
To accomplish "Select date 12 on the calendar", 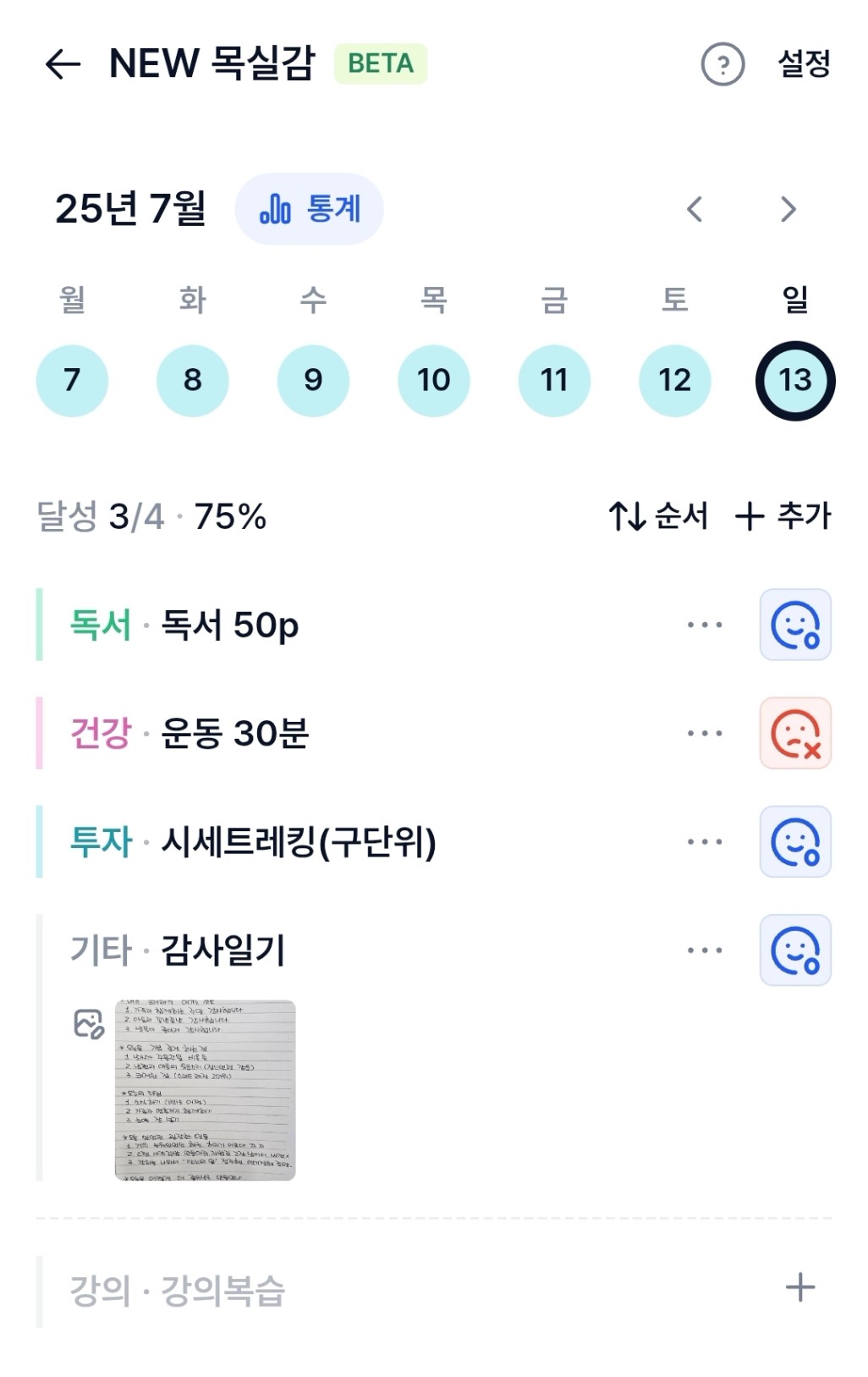I will coord(674,380).
